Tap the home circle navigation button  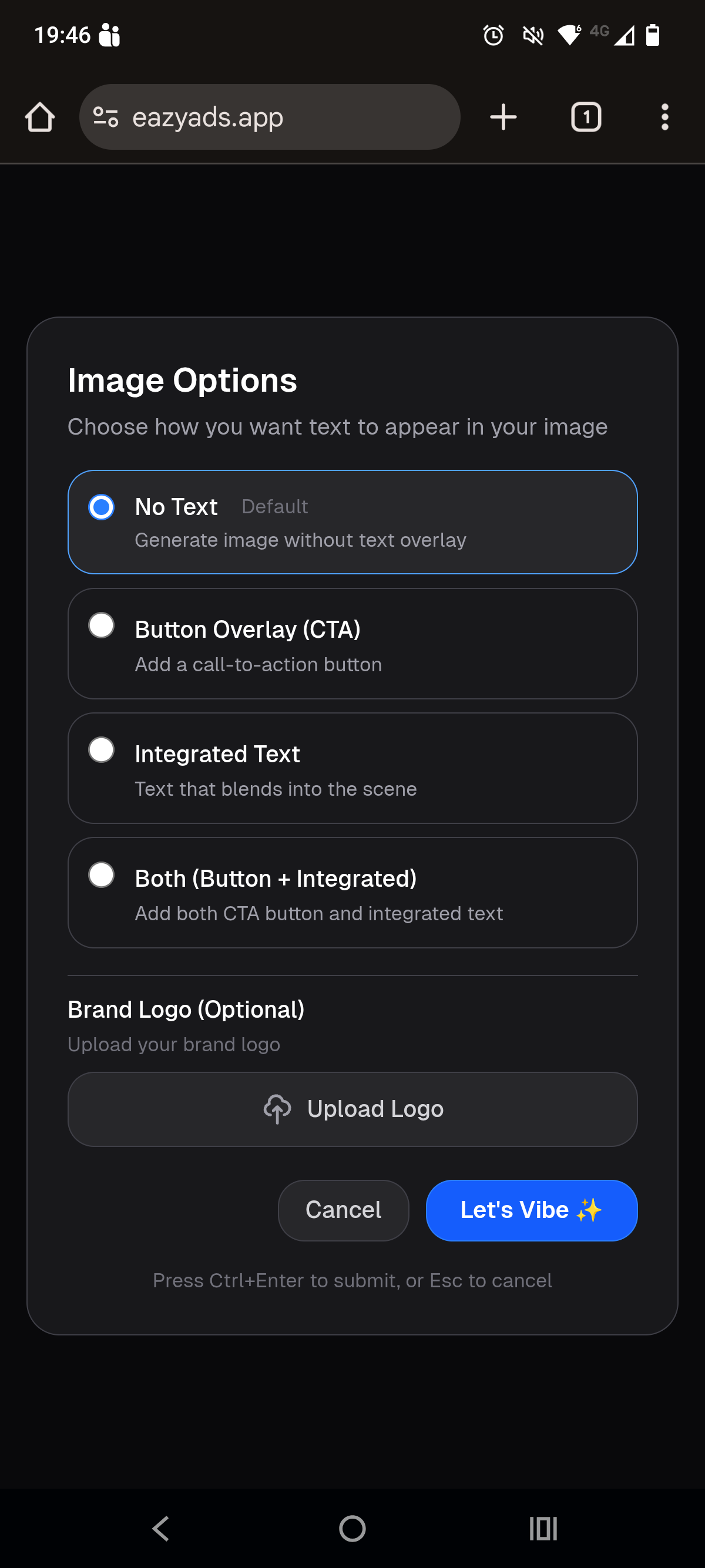pyautogui.click(x=352, y=1528)
